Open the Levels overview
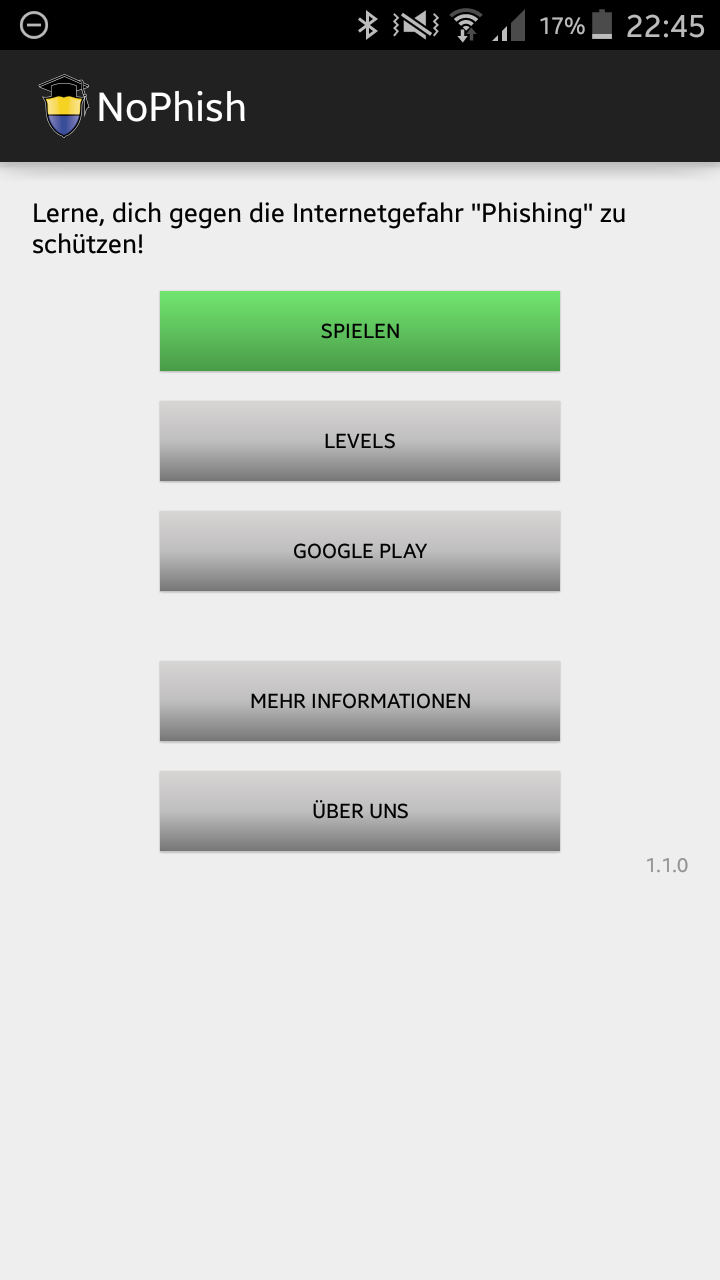720x1280 pixels. click(360, 441)
